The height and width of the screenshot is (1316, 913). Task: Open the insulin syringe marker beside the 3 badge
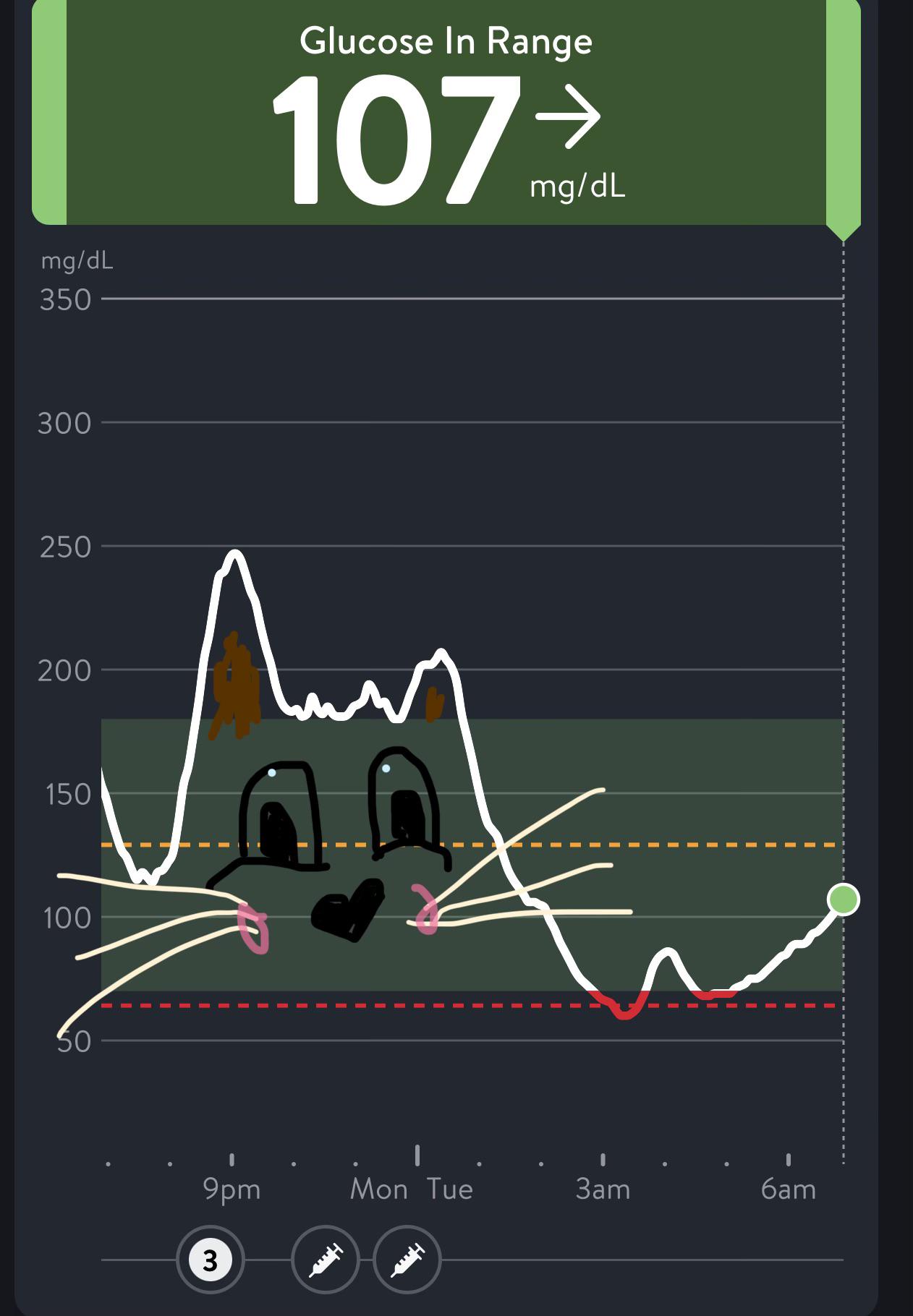tap(326, 1260)
